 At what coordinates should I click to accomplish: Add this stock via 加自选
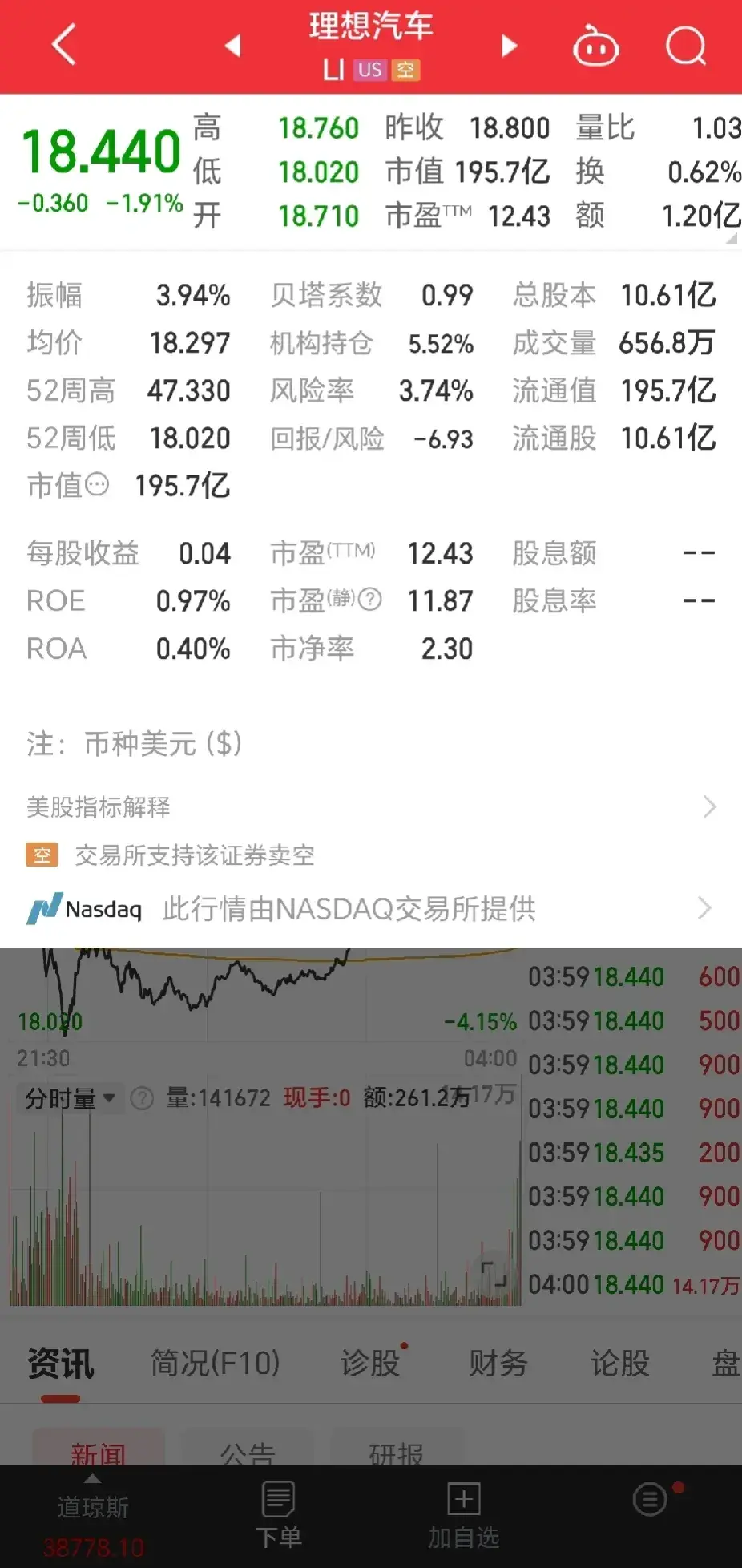[x=463, y=1515]
